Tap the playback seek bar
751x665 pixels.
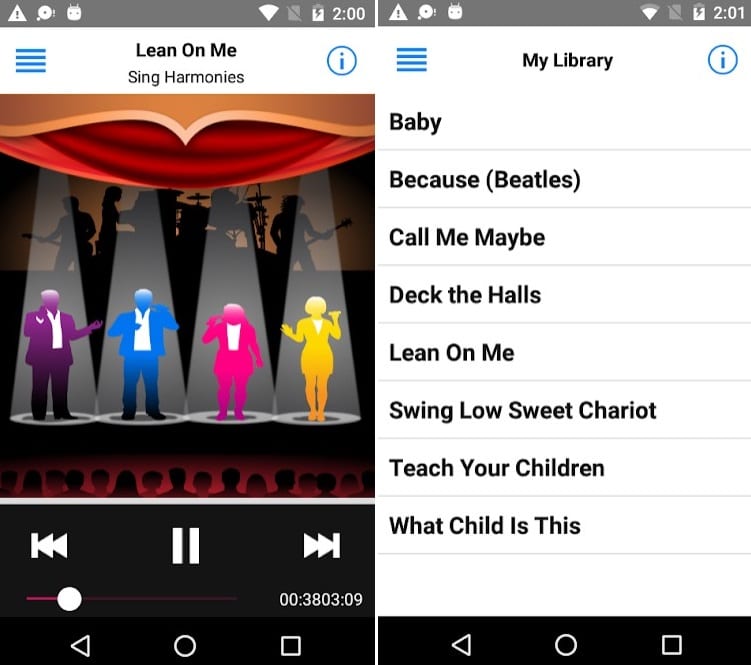[132, 599]
